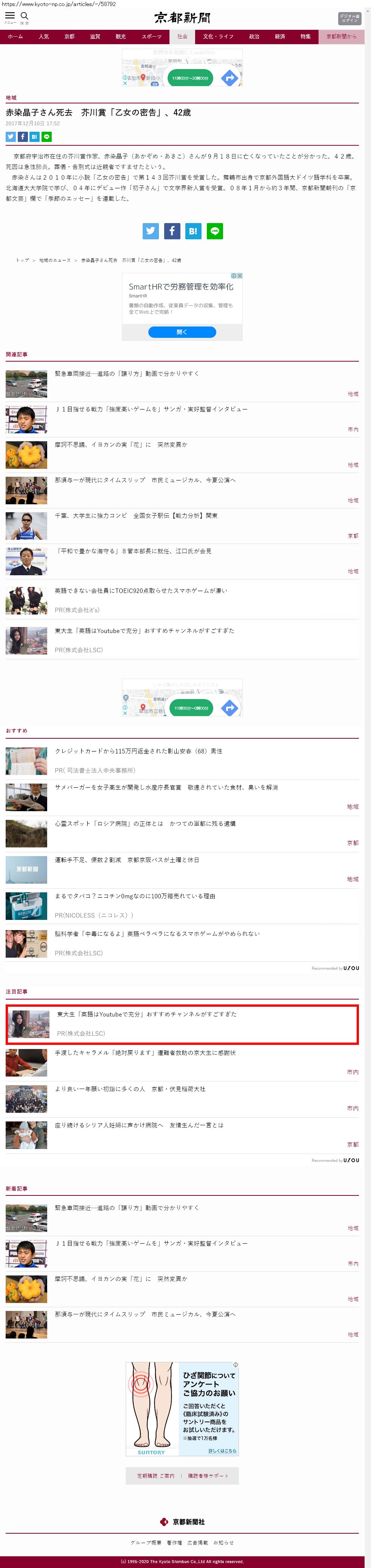The image size is (371, 1568).
Task: Tap the small Twitter icon under the article date
Action: click(10, 137)
